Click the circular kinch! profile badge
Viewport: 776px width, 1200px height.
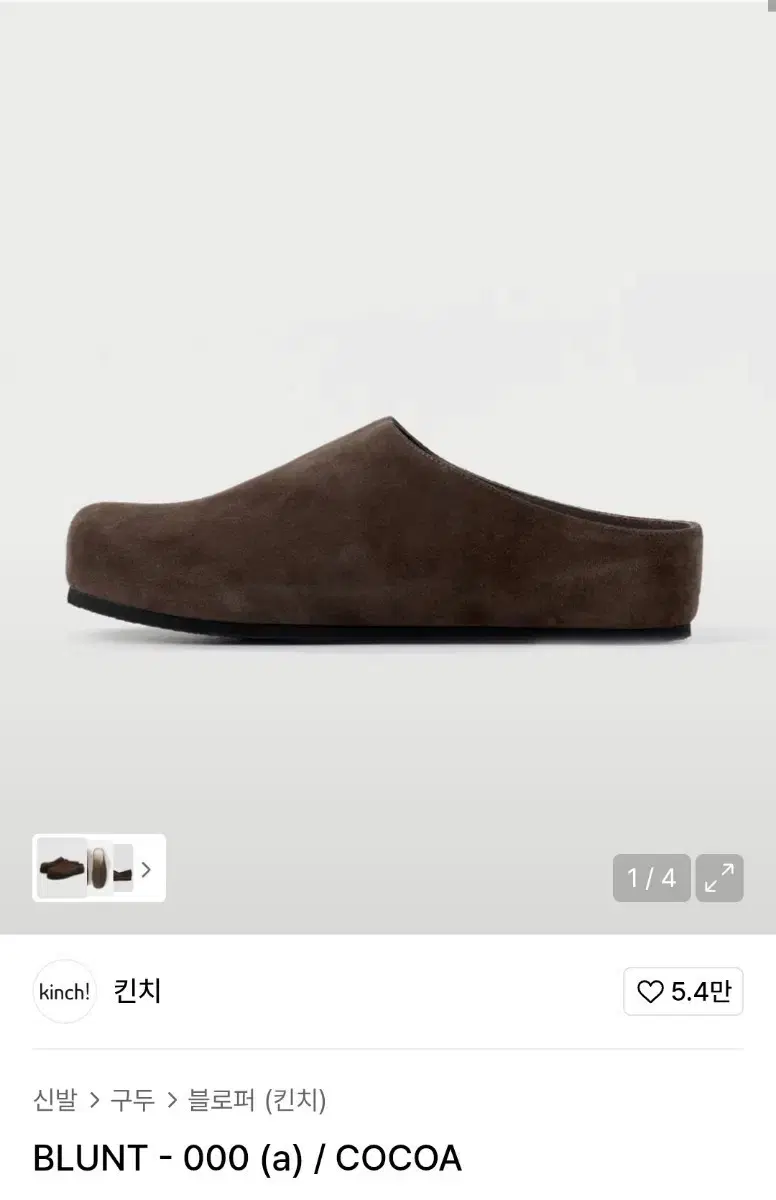point(64,992)
